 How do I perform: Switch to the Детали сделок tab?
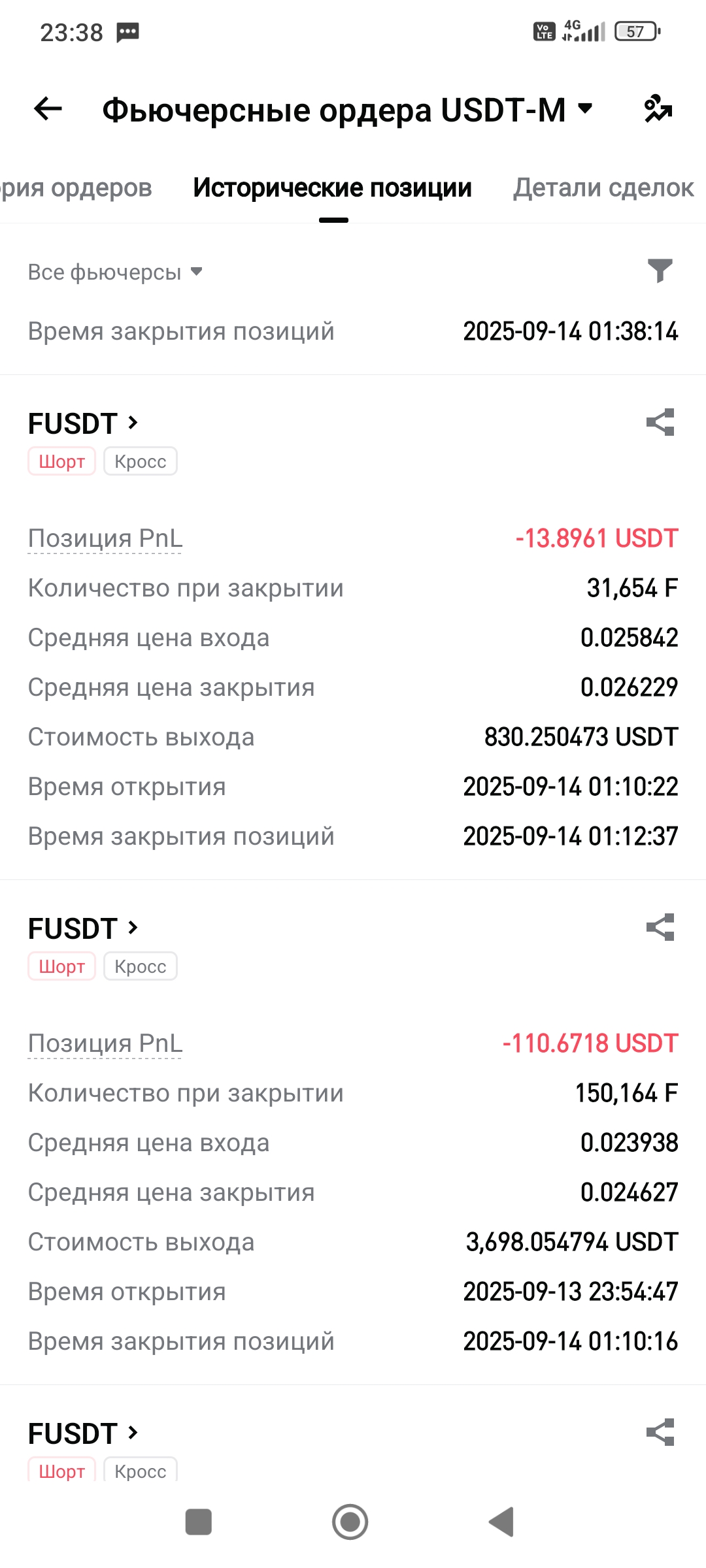coord(603,188)
